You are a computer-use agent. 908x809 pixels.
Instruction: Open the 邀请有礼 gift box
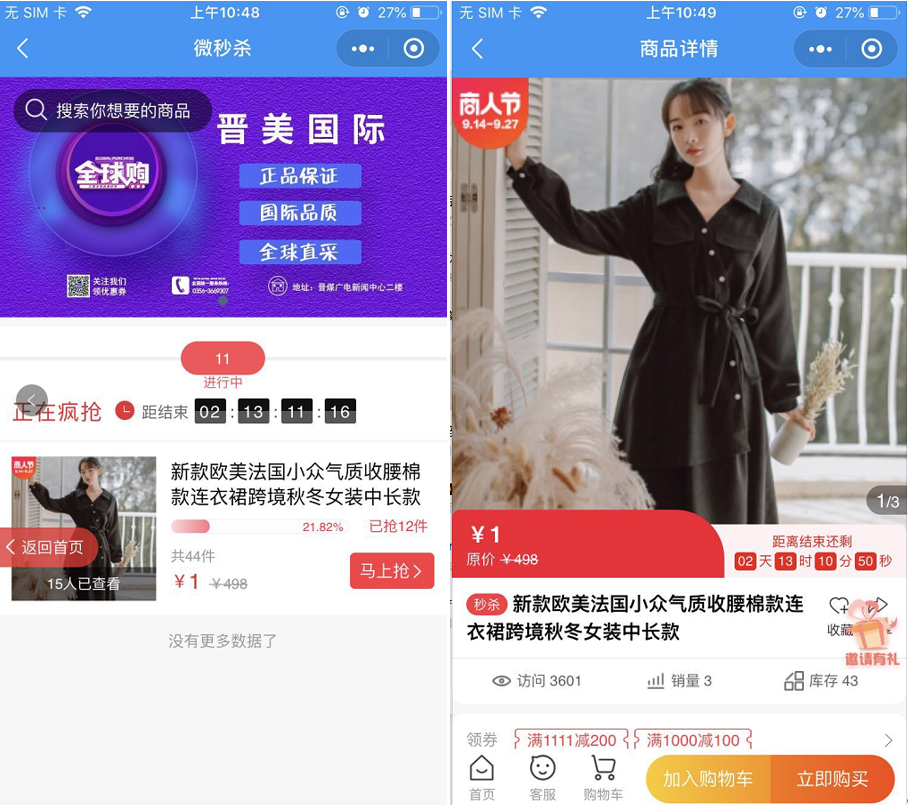click(872, 640)
